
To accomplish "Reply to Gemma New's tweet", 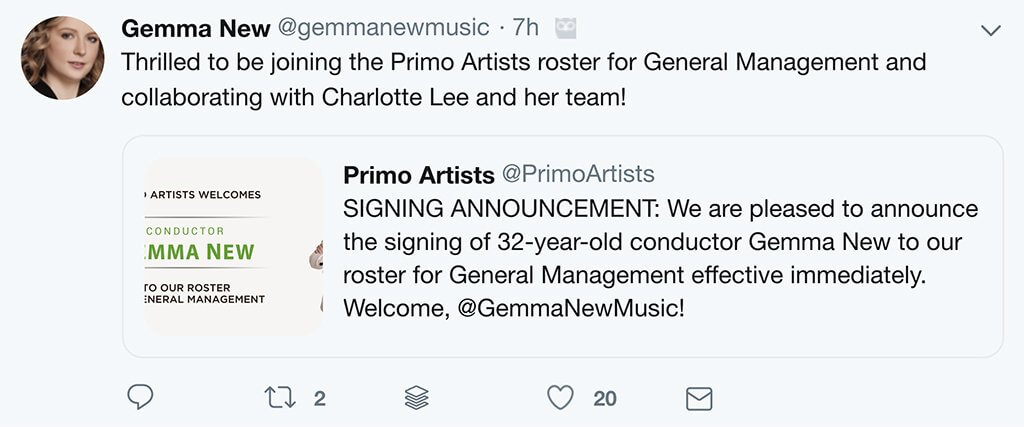I will point(141,397).
